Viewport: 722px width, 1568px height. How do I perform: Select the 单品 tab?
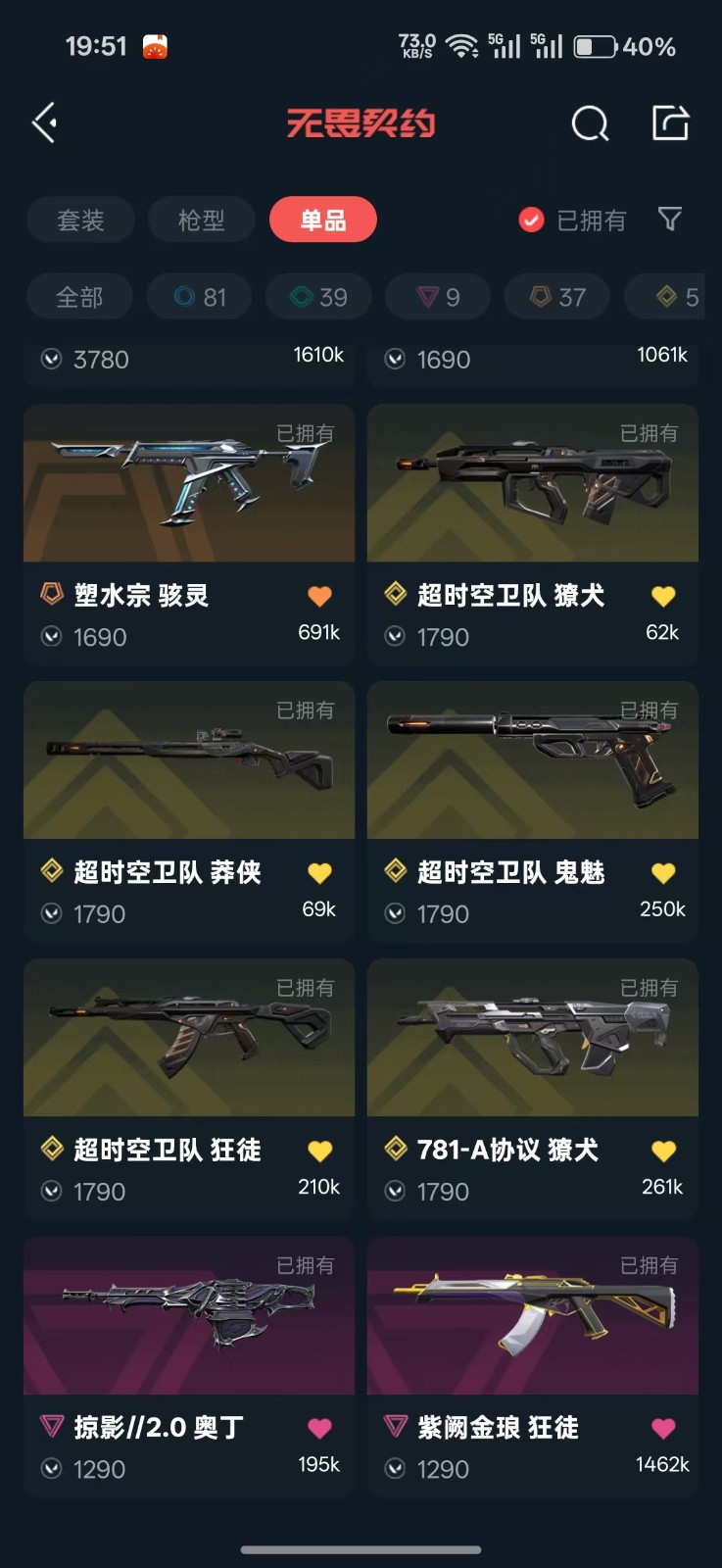(x=322, y=220)
